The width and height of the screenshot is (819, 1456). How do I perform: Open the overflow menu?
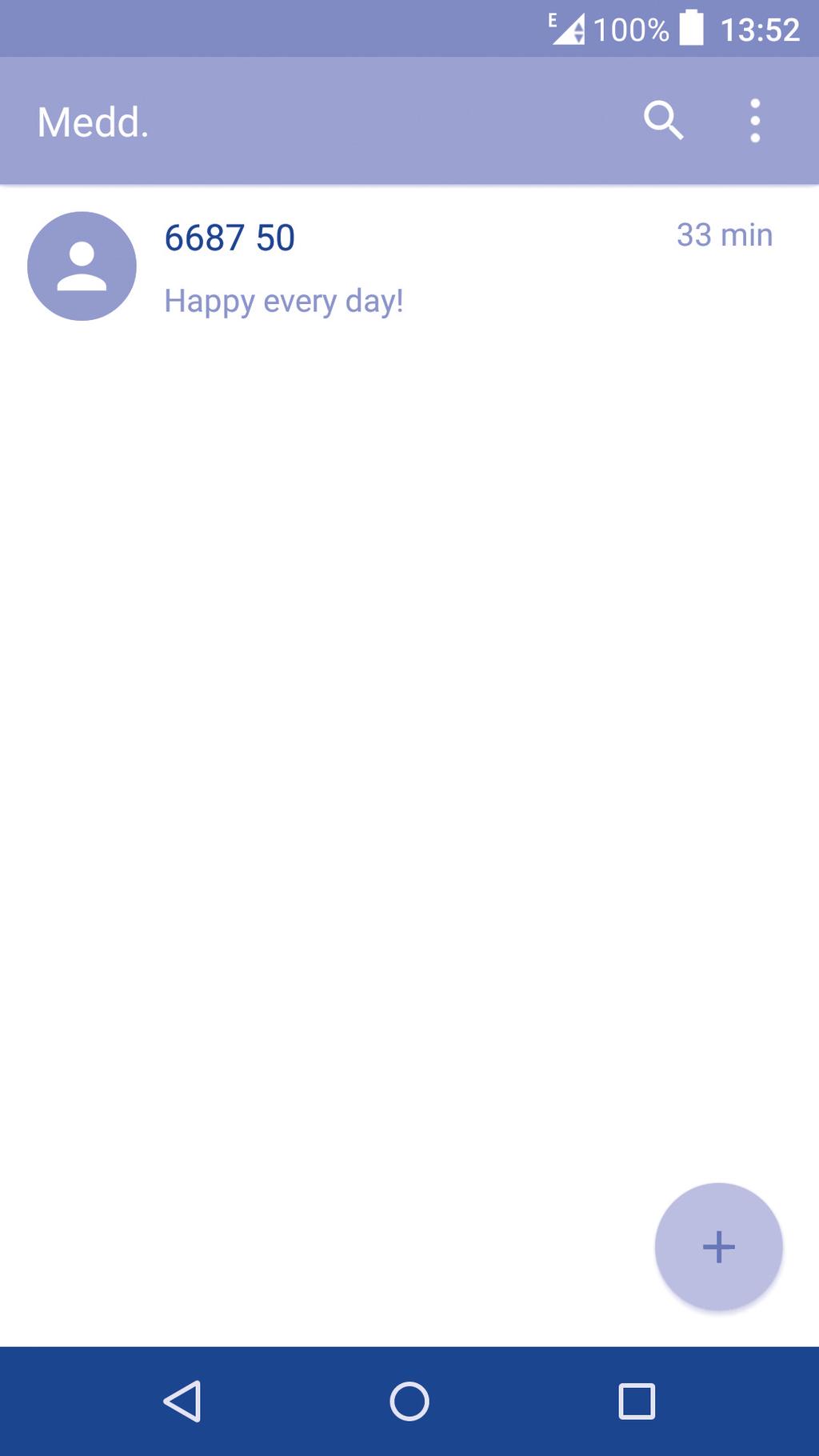tap(754, 122)
